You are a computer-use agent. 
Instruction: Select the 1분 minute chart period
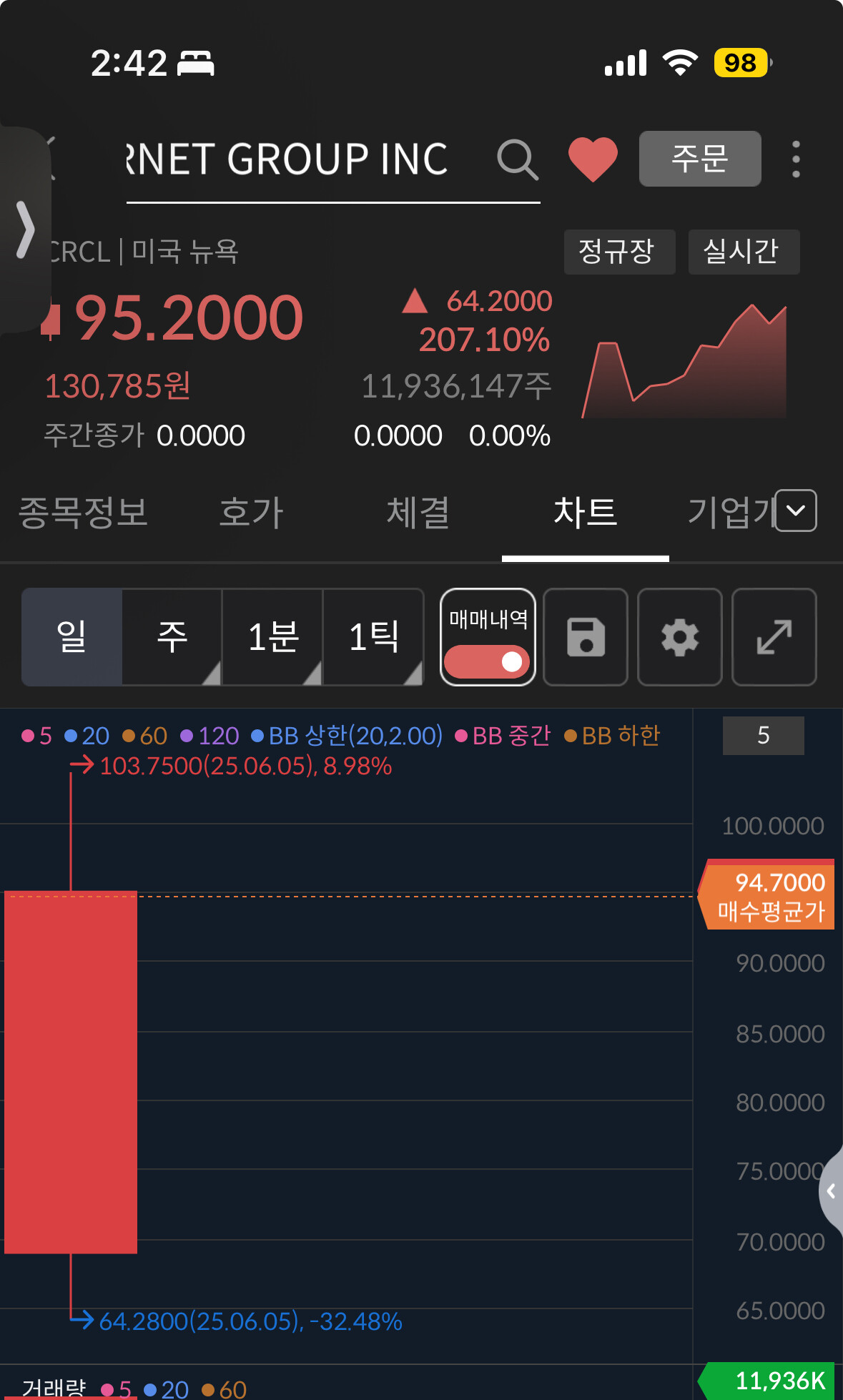[x=272, y=636]
